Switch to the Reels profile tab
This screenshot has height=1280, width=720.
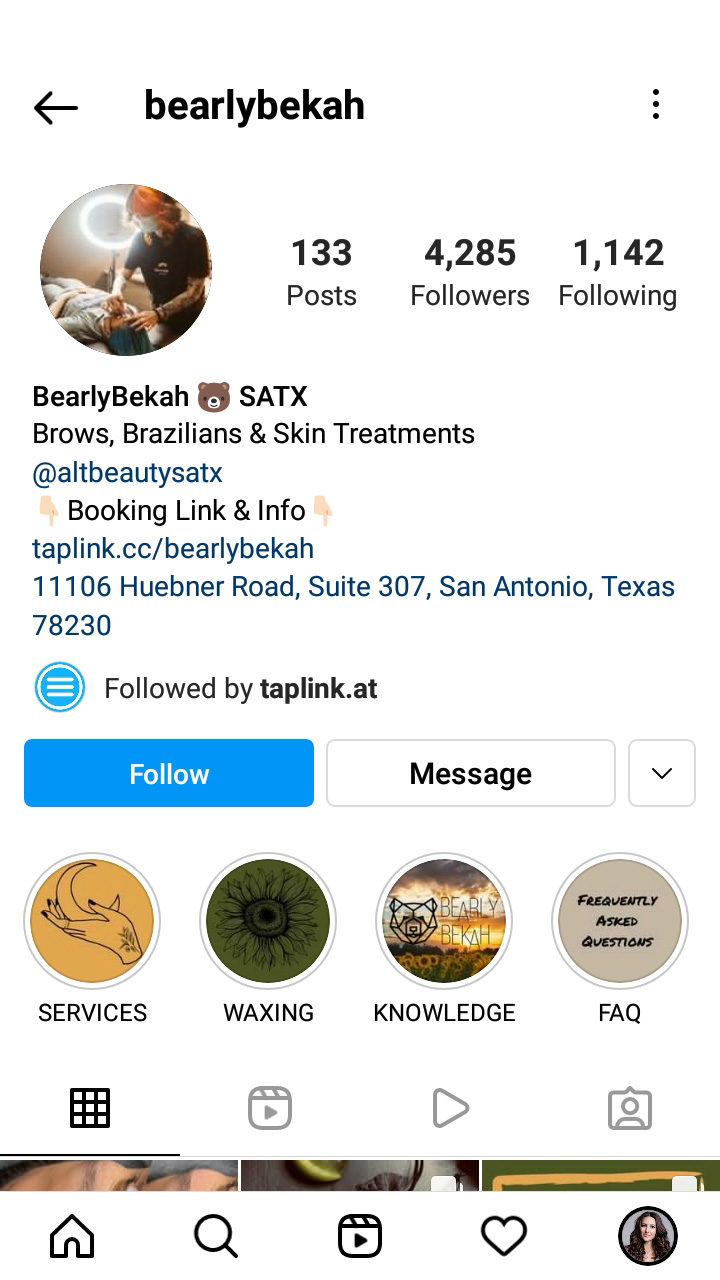click(270, 1108)
